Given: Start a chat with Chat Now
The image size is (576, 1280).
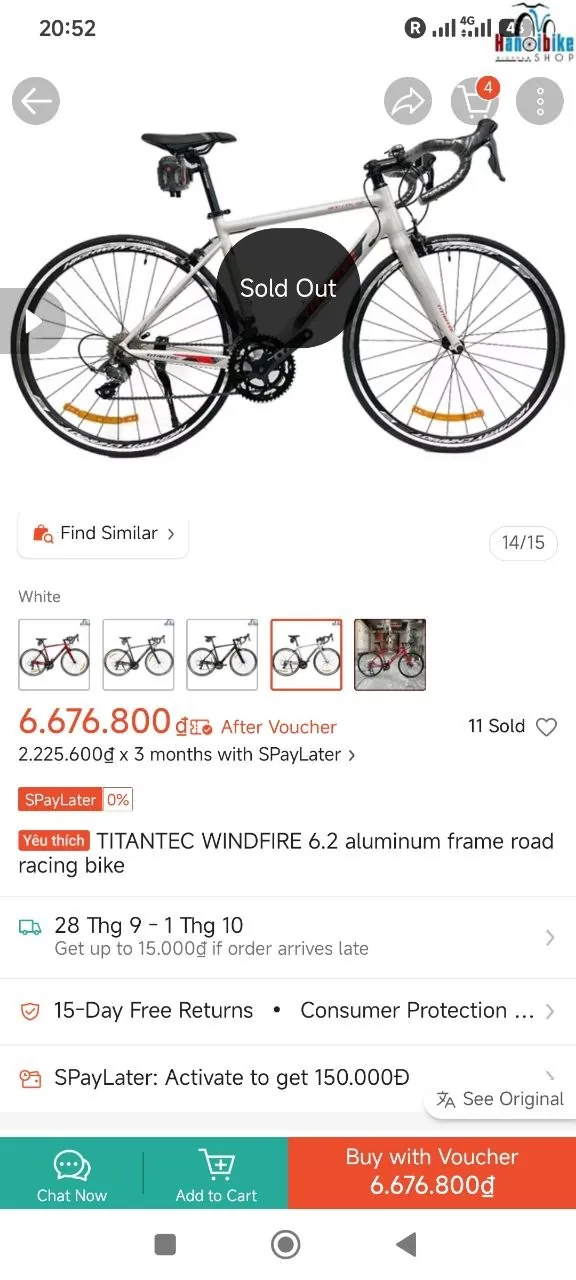Looking at the screenshot, I should click(x=72, y=1174).
